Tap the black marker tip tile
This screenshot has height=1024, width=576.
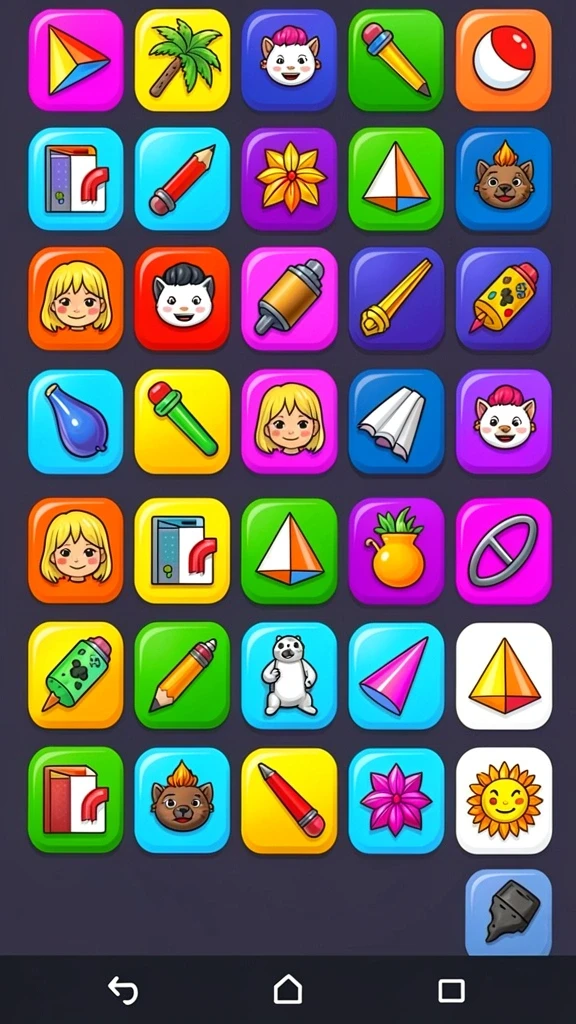click(508, 912)
